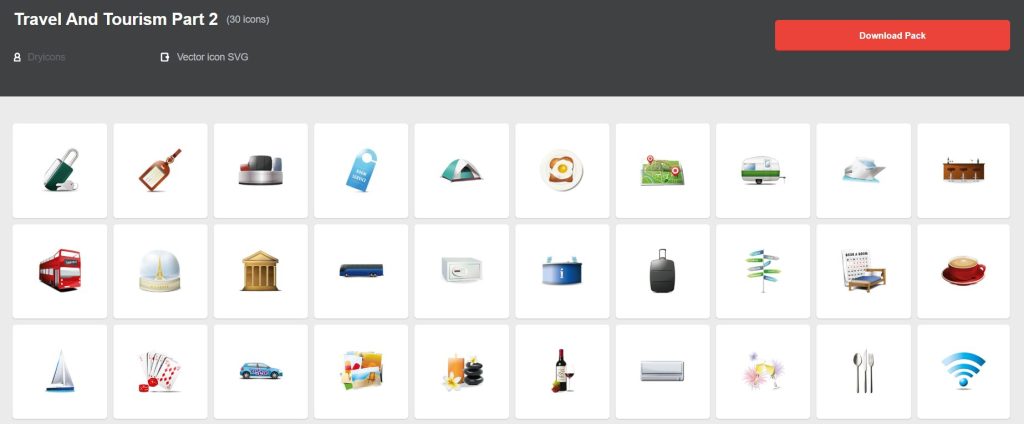Screen dimensions: 1024x424
Task: Open the camping tent icon
Action: tap(461, 170)
